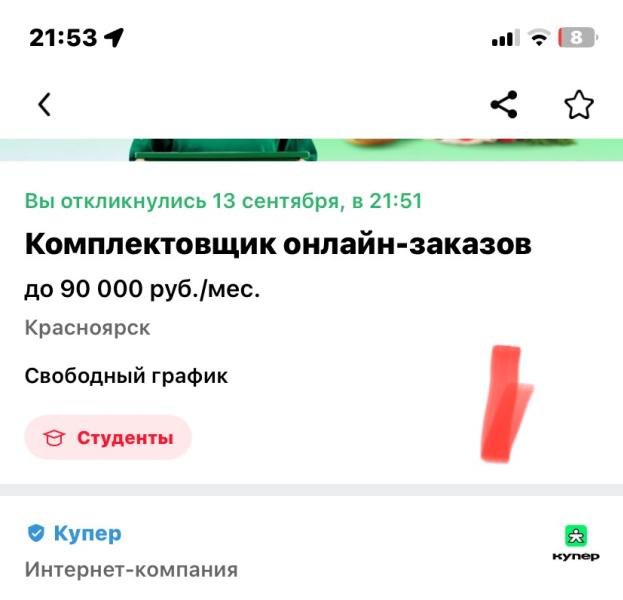
Task: Open the Купер company profile
Action: click(x=86, y=534)
